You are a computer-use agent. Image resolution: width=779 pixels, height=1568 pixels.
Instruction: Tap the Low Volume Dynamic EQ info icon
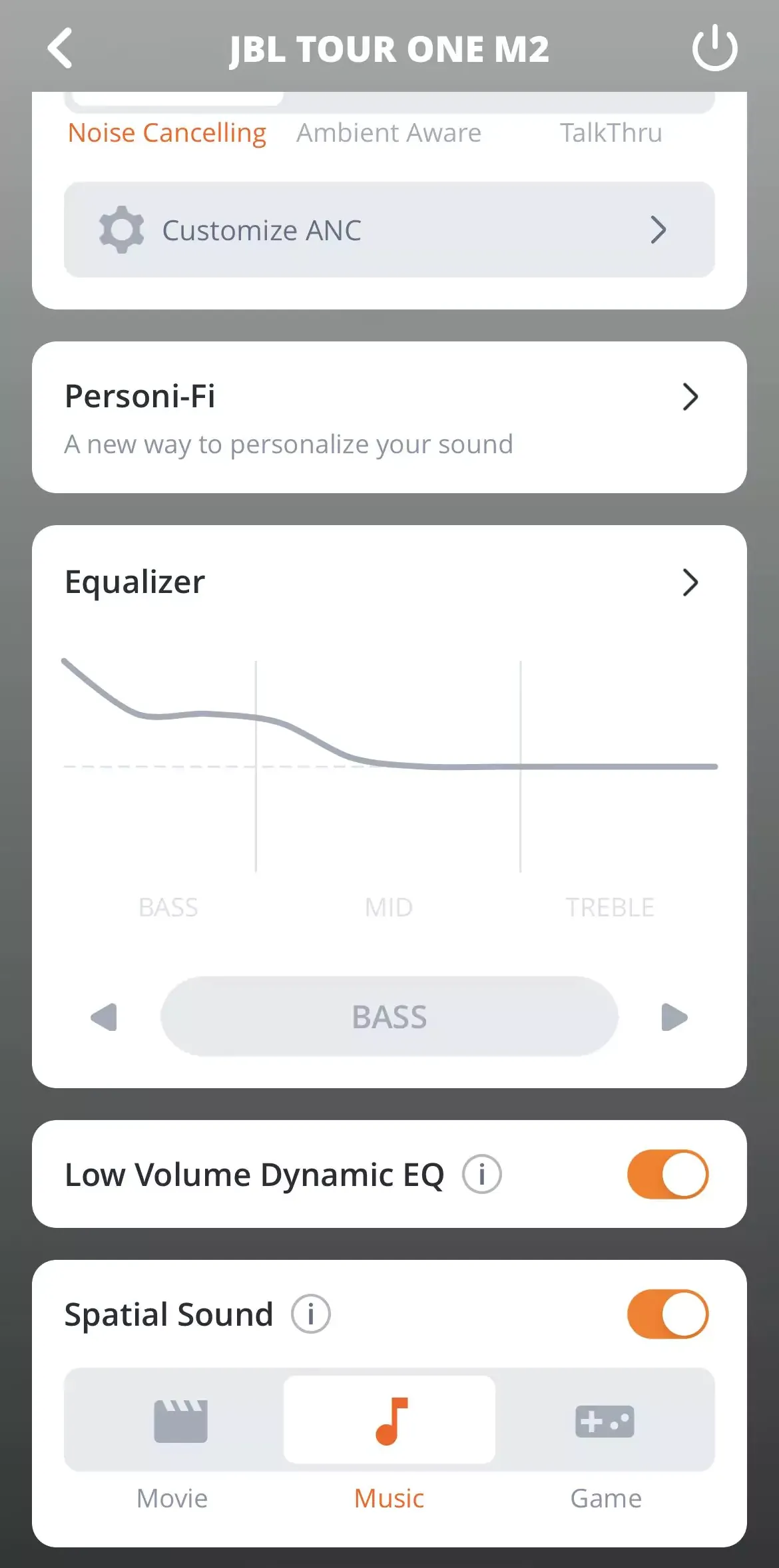pos(481,1174)
